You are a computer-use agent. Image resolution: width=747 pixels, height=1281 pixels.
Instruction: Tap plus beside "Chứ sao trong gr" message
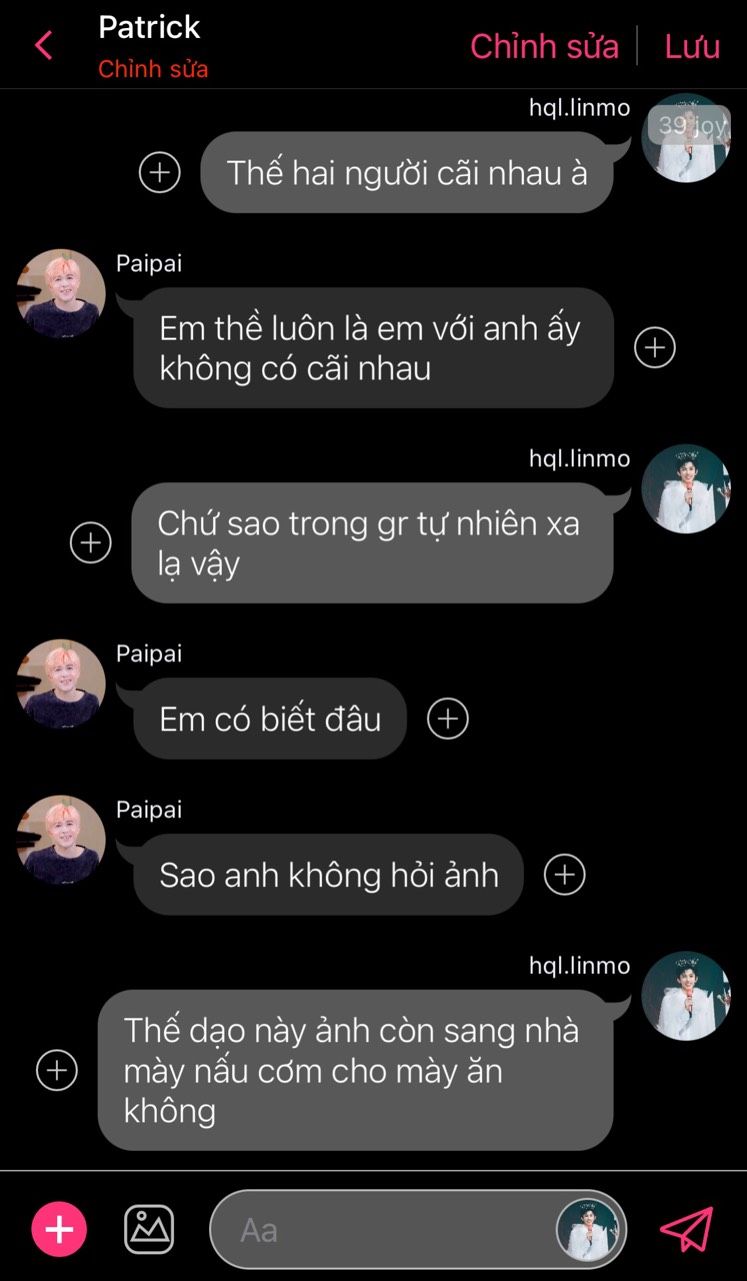(x=90, y=542)
